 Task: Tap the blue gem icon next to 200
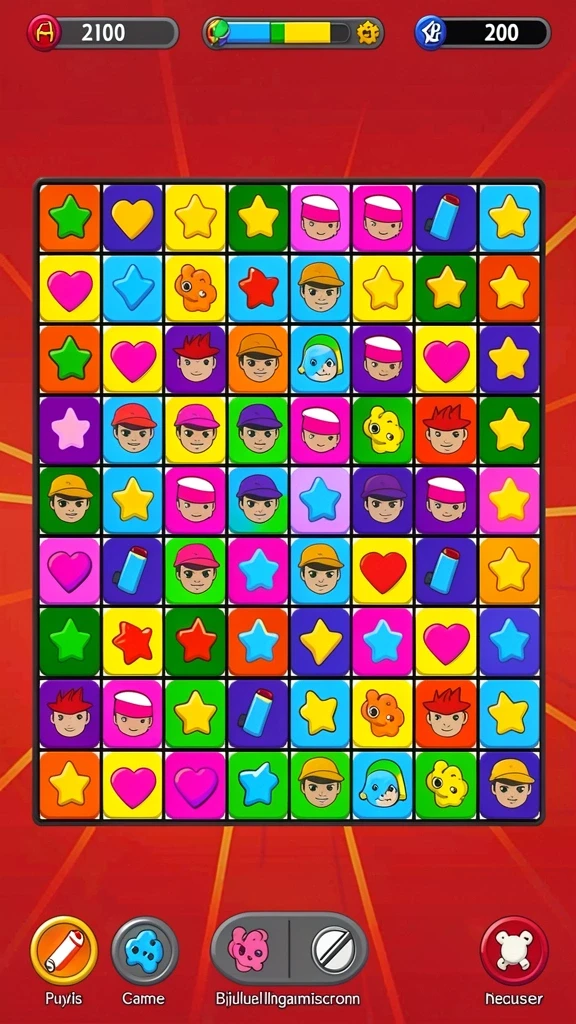coord(430,33)
